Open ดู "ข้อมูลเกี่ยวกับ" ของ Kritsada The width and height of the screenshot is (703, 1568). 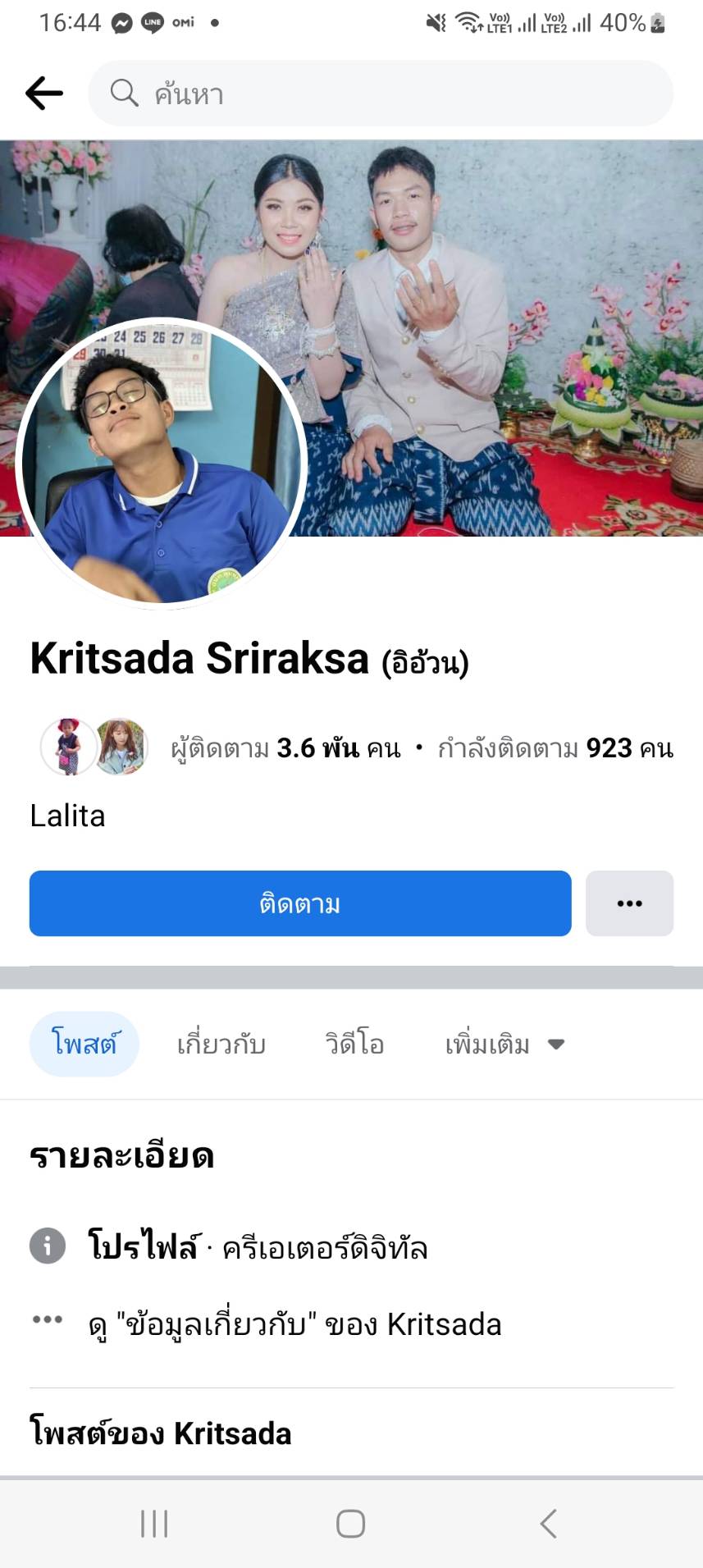tap(295, 1324)
